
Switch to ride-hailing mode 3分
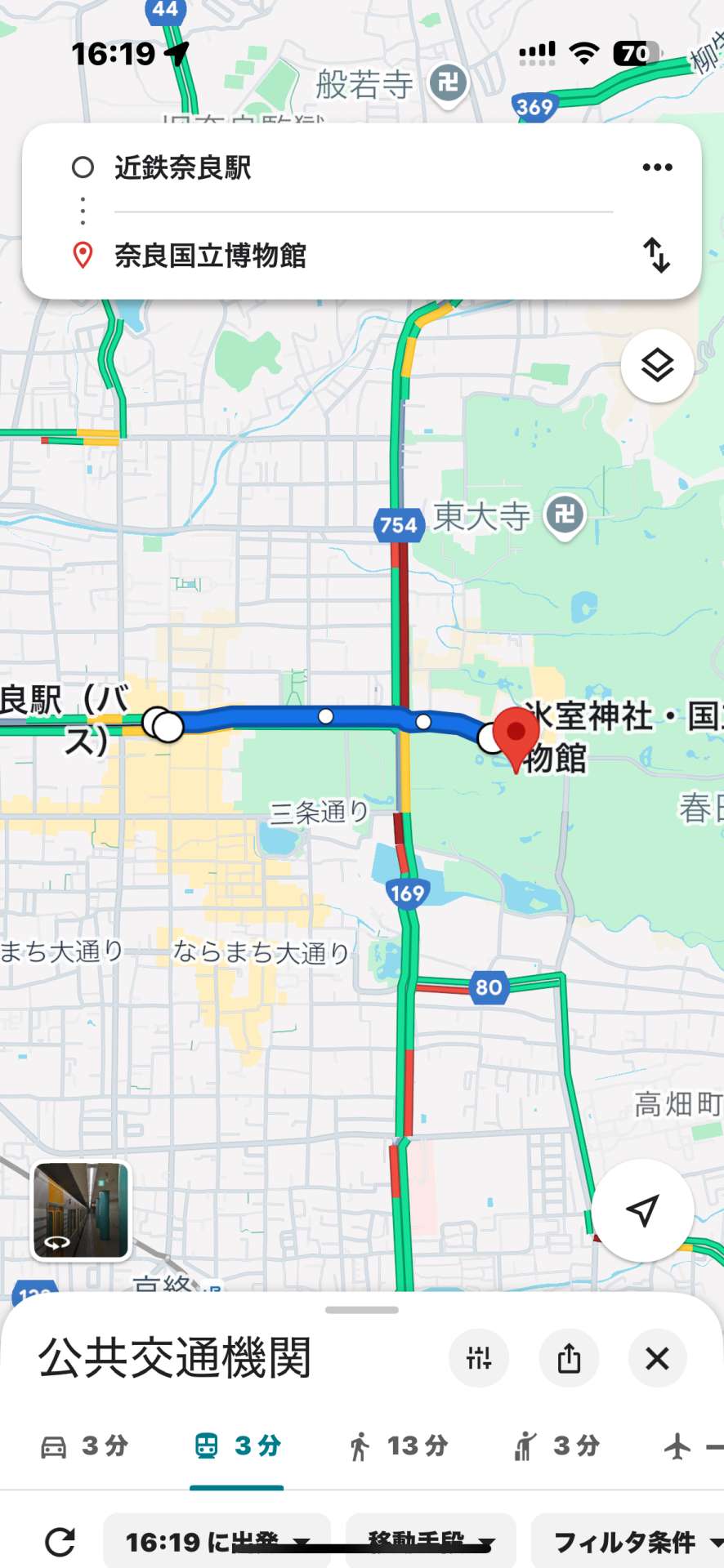point(556,1445)
